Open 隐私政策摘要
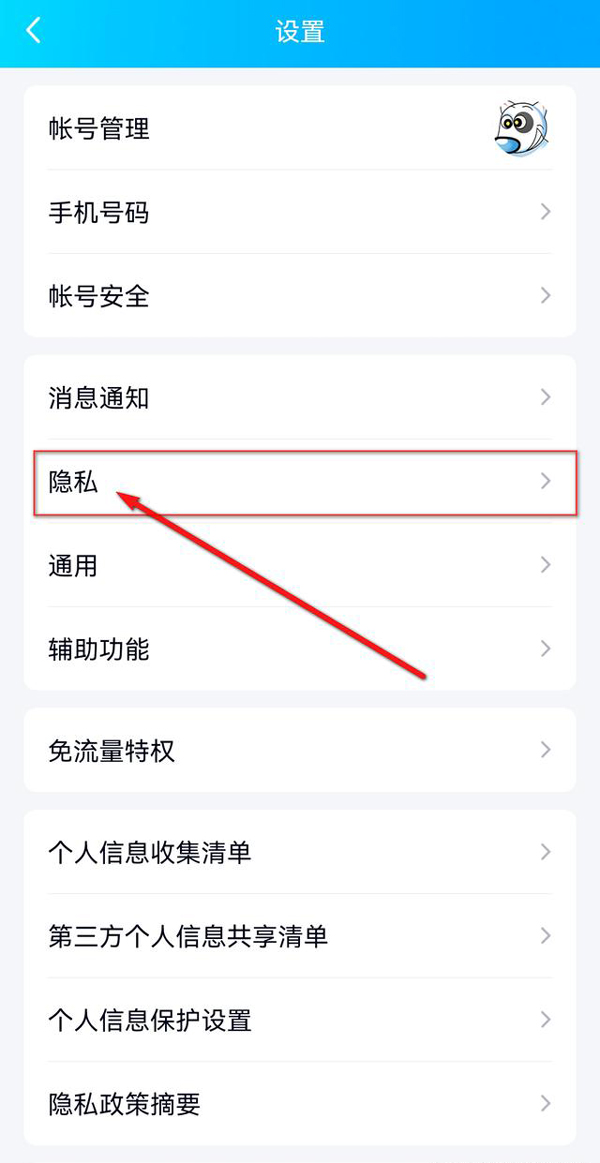Image resolution: width=600 pixels, height=1163 pixels. click(x=300, y=1104)
